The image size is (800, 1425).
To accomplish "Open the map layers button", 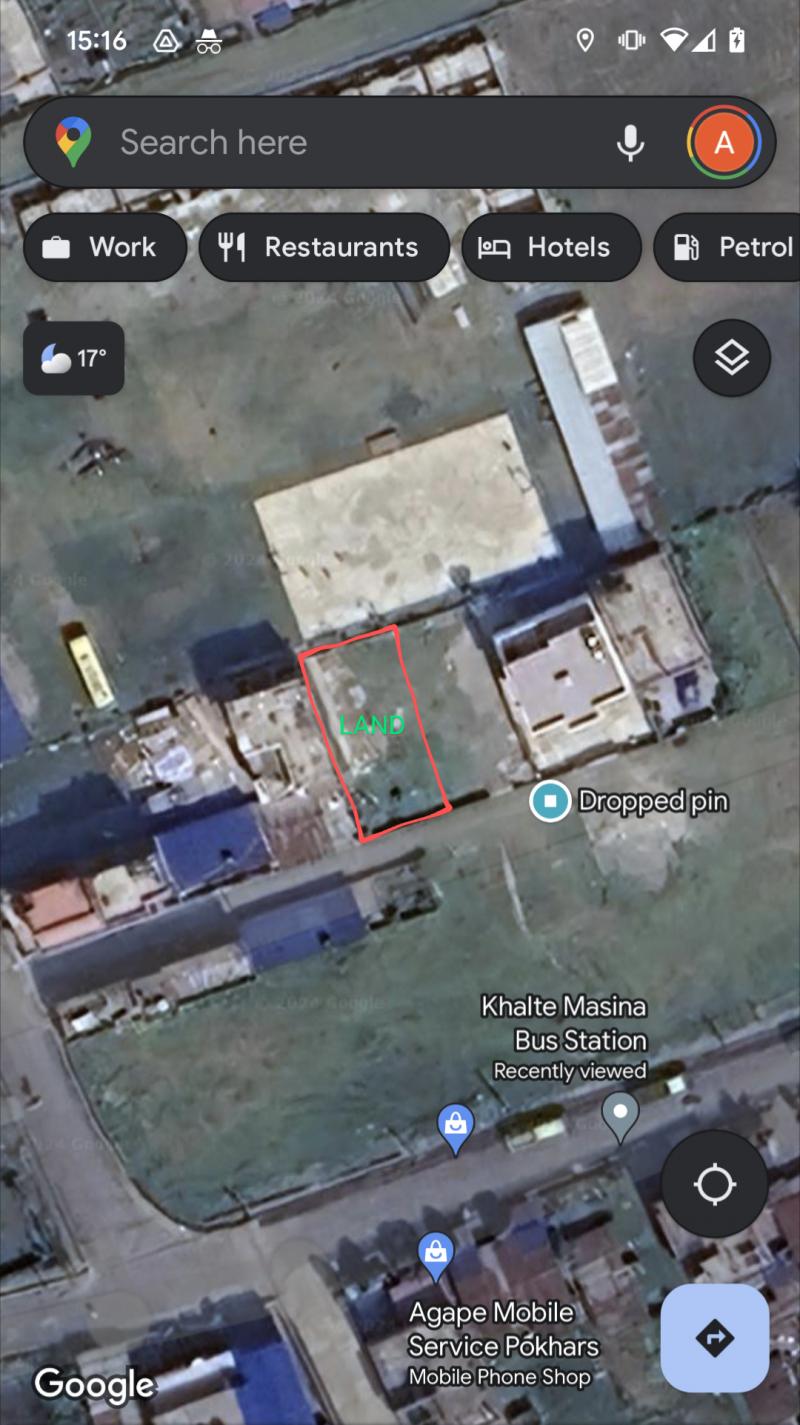I will (x=732, y=358).
